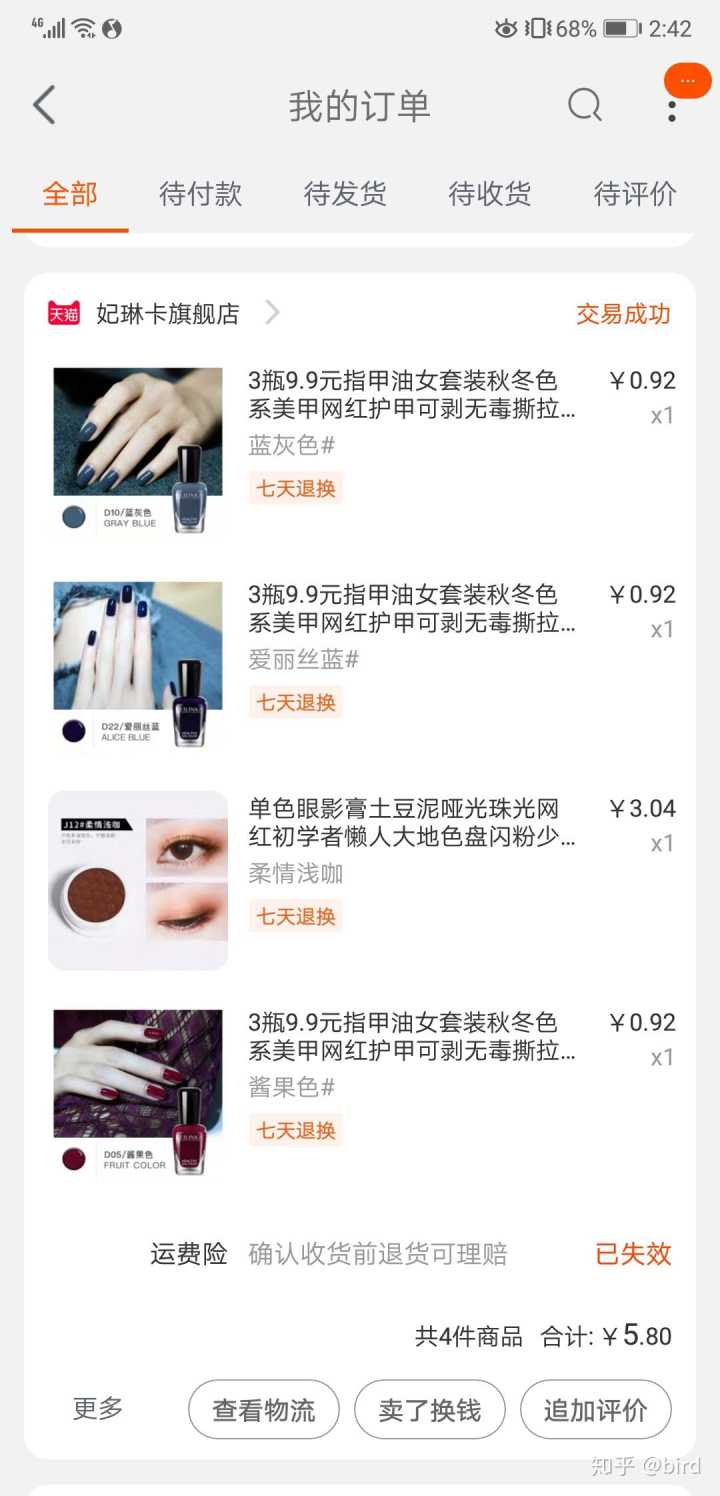Tap 更多 for more order options
Screen dimensions: 720x1496
[x=98, y=1409]
